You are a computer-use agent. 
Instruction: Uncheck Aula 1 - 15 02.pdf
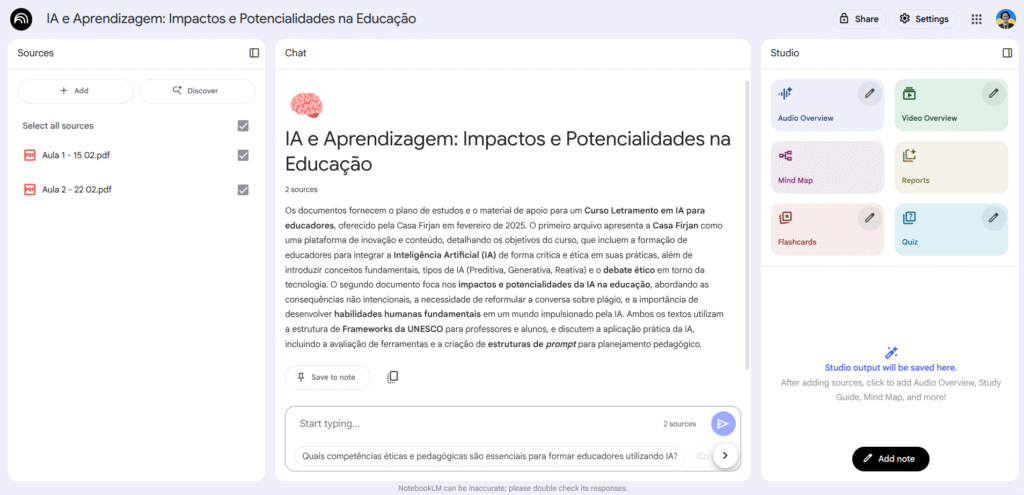[243, 155]
